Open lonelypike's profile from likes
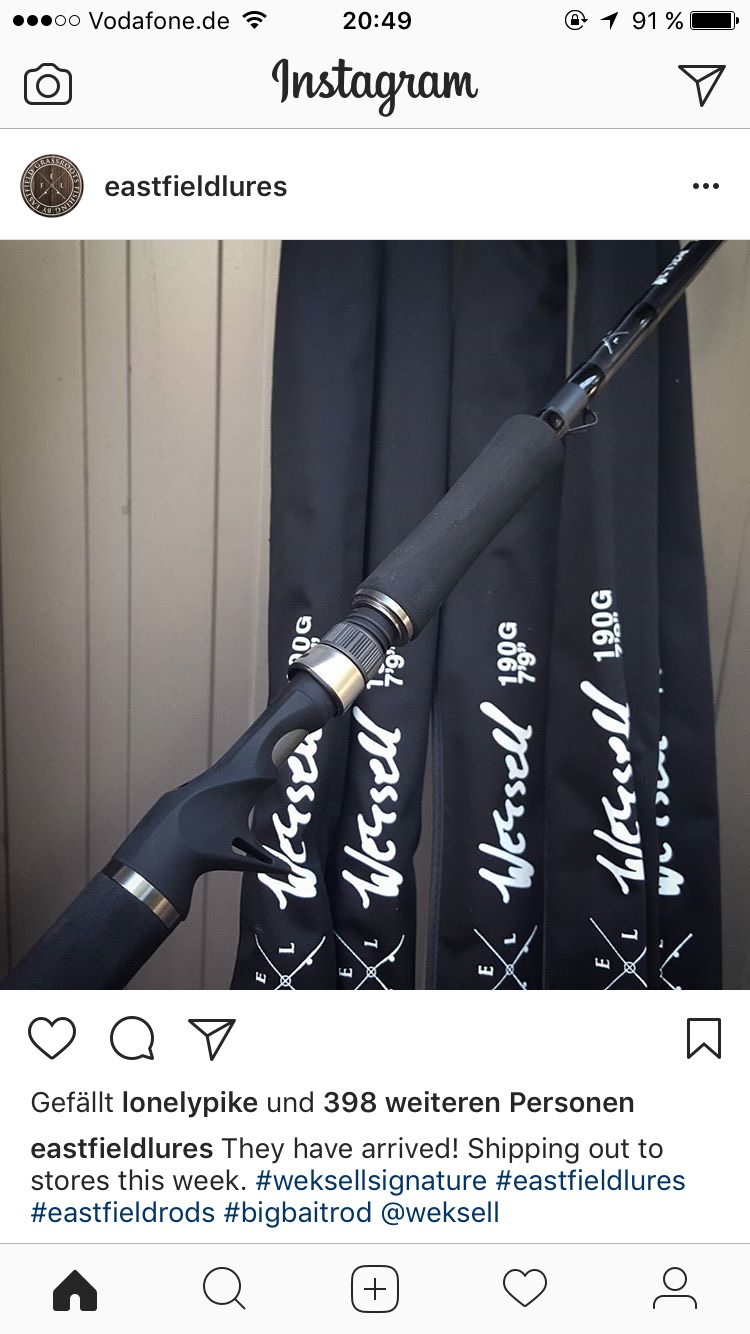 [x=190, y=1103]
